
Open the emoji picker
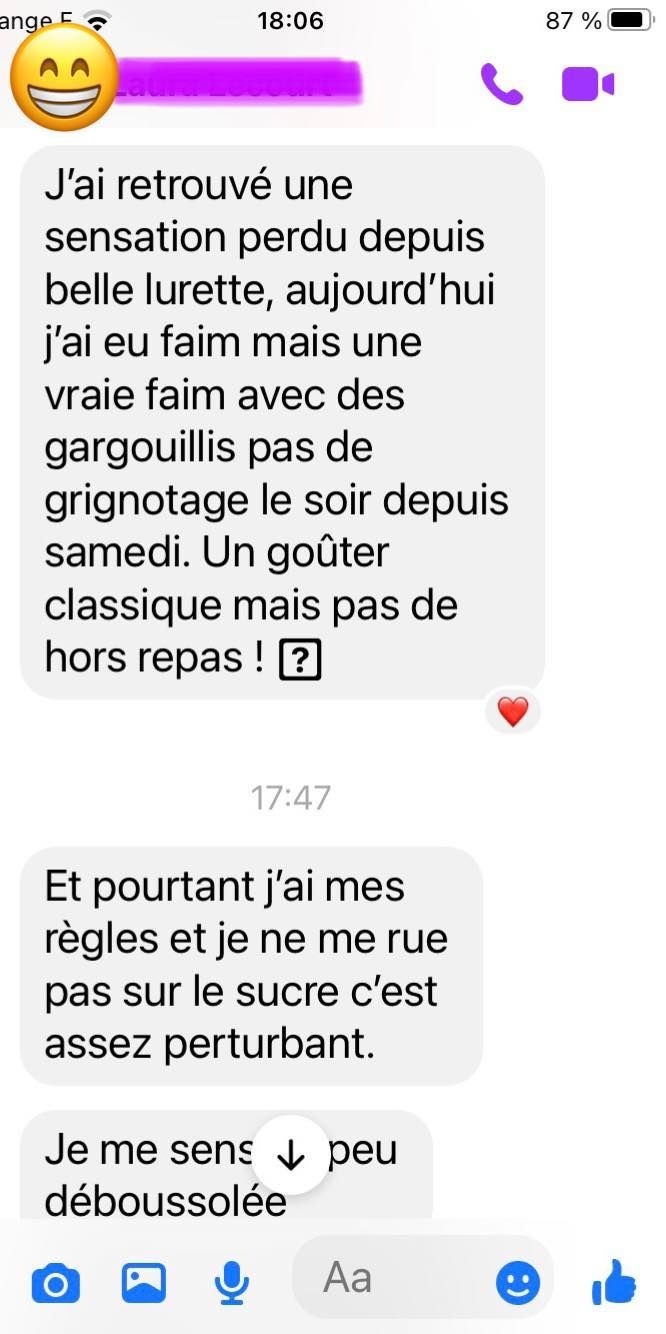click(x=518, y=1283)
